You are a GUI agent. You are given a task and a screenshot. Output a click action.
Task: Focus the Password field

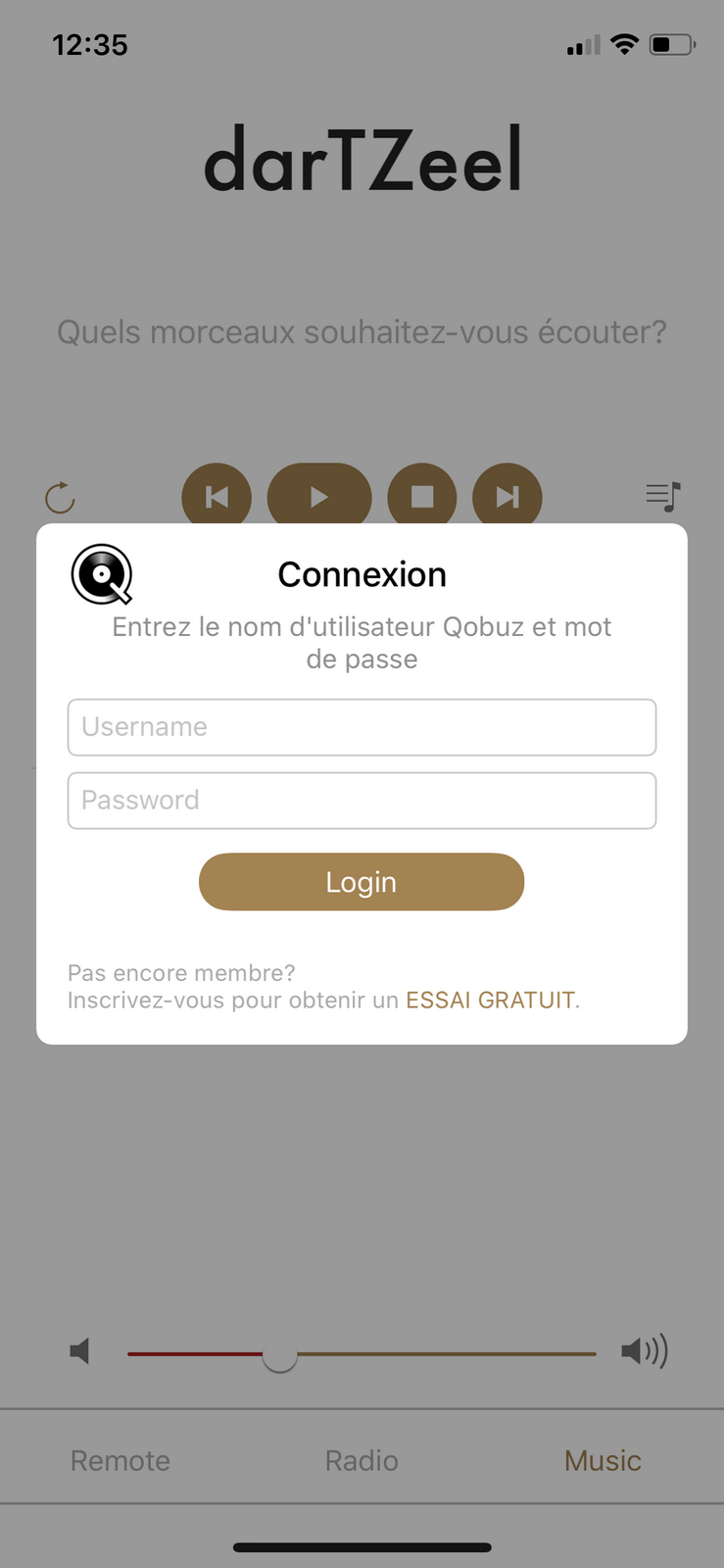362,801
